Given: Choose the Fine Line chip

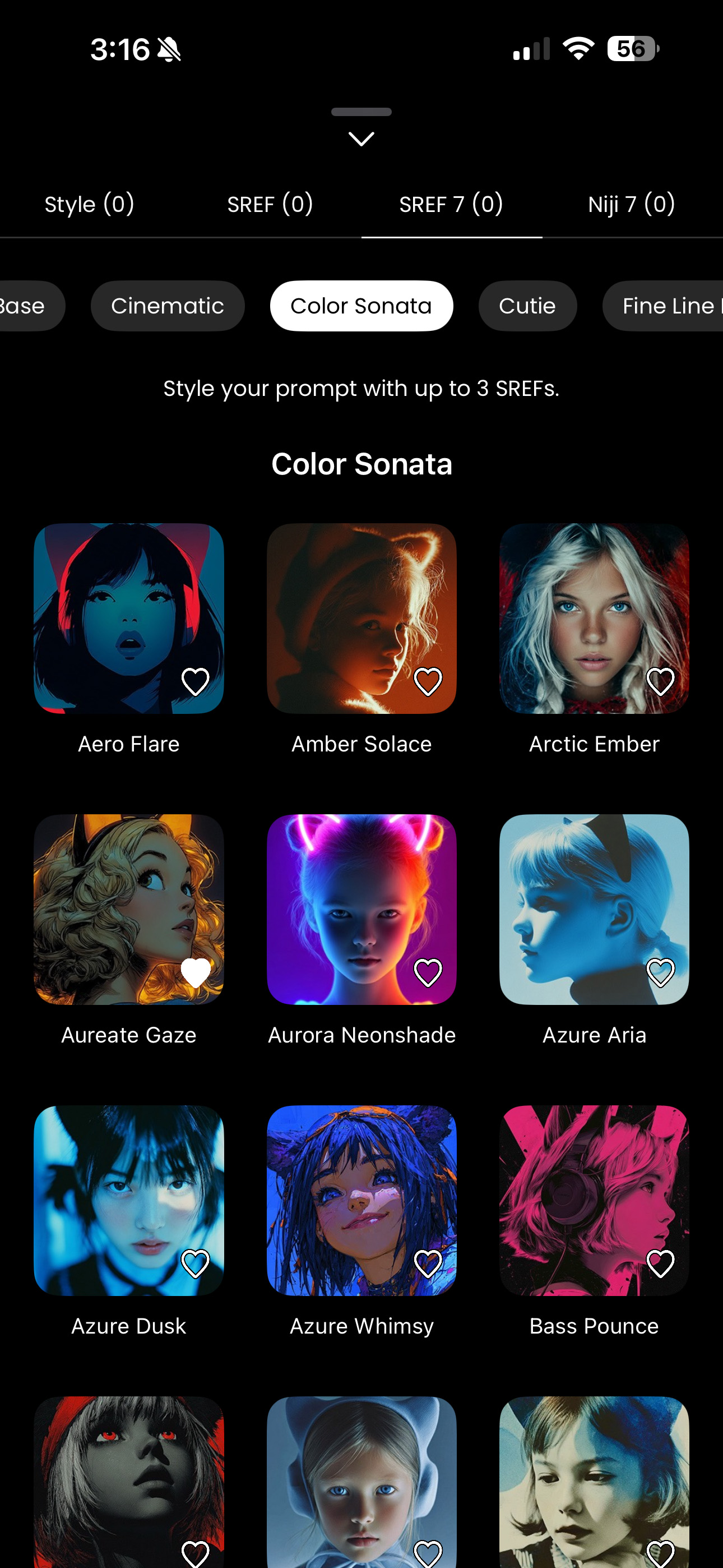Looking at the screenshot, I should click(x=668, y=306).
